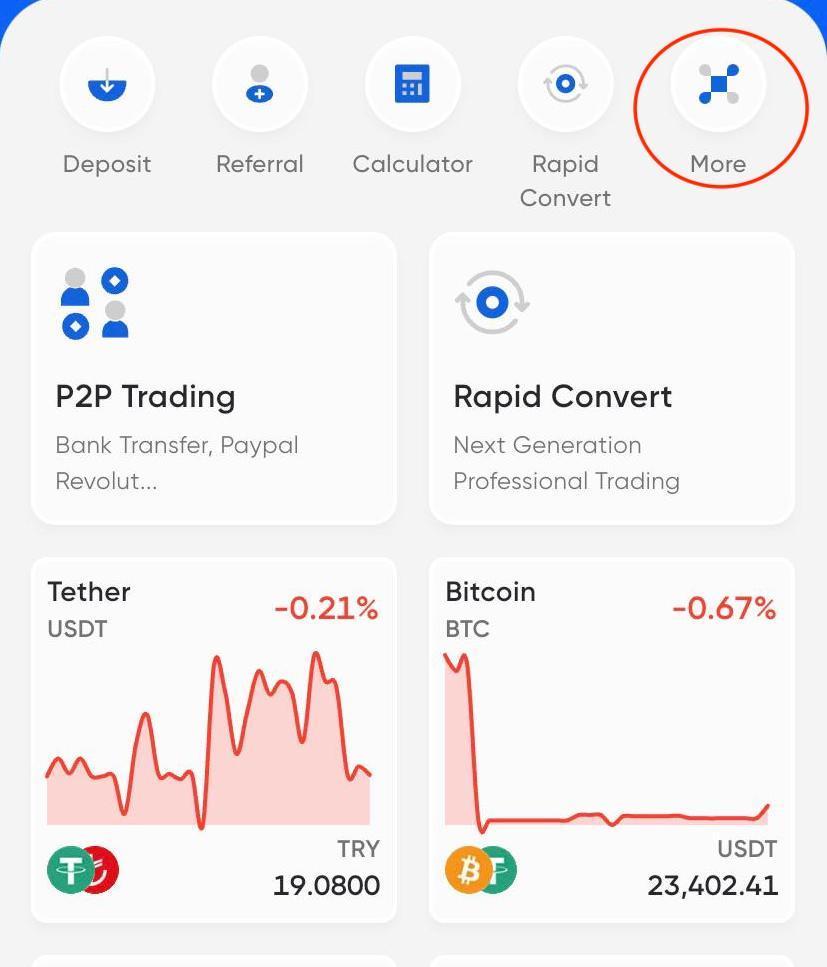Launch the Calculator tool
Screen dimensions: 827x967
(412, 86)
